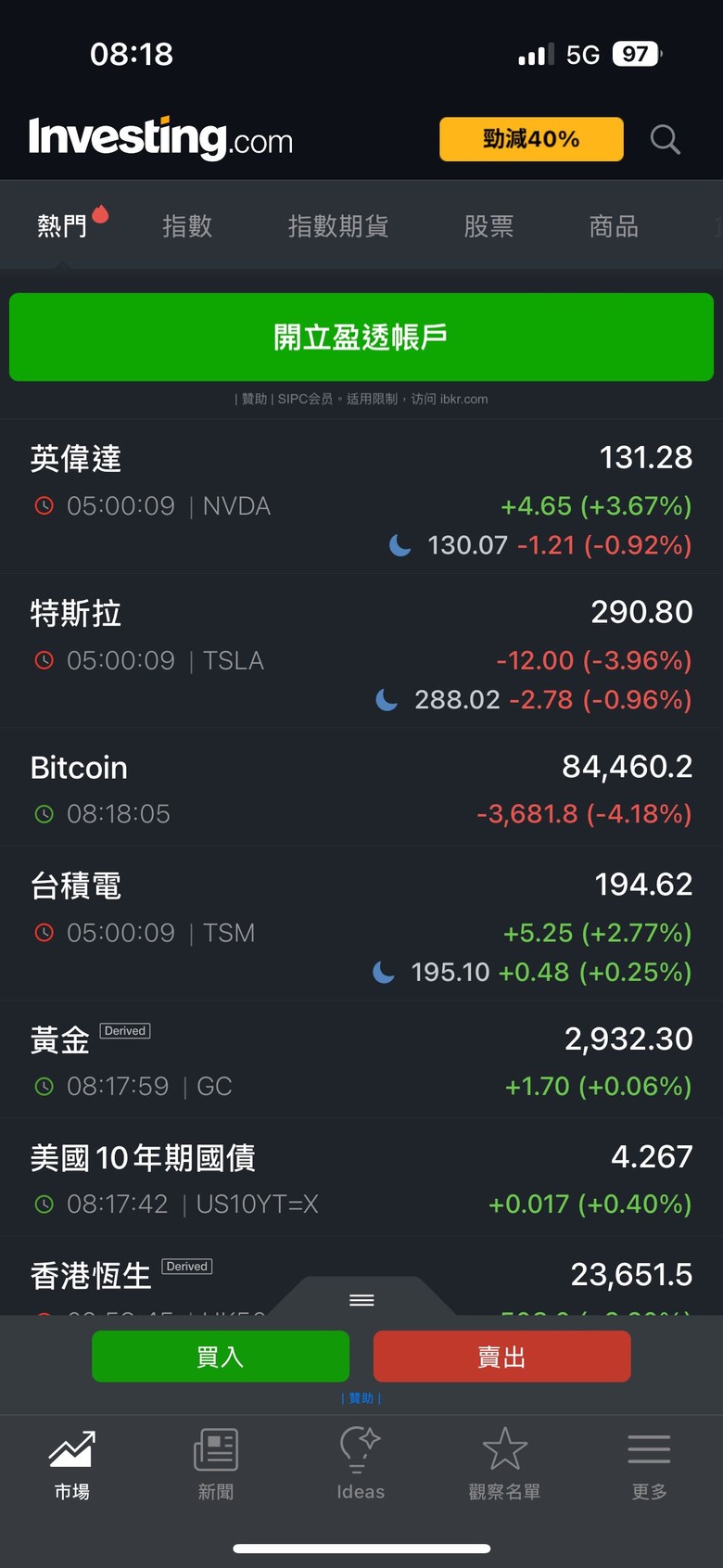Viewport: 723px width, 1568px height.
Task: Open the Bitcoin quote row
Action: (x=361, y=787)
